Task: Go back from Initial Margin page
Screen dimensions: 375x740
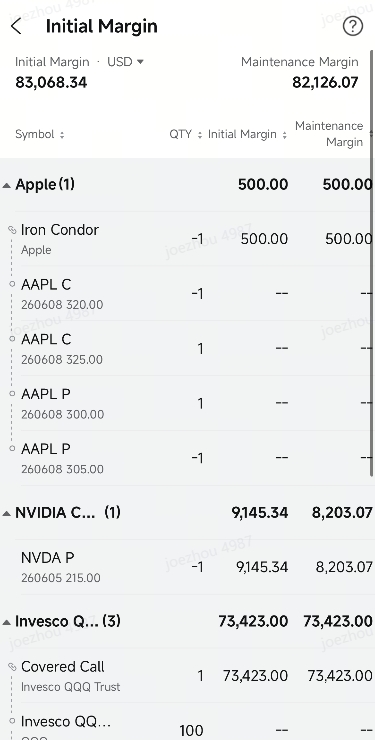Action: coord(17,26)
